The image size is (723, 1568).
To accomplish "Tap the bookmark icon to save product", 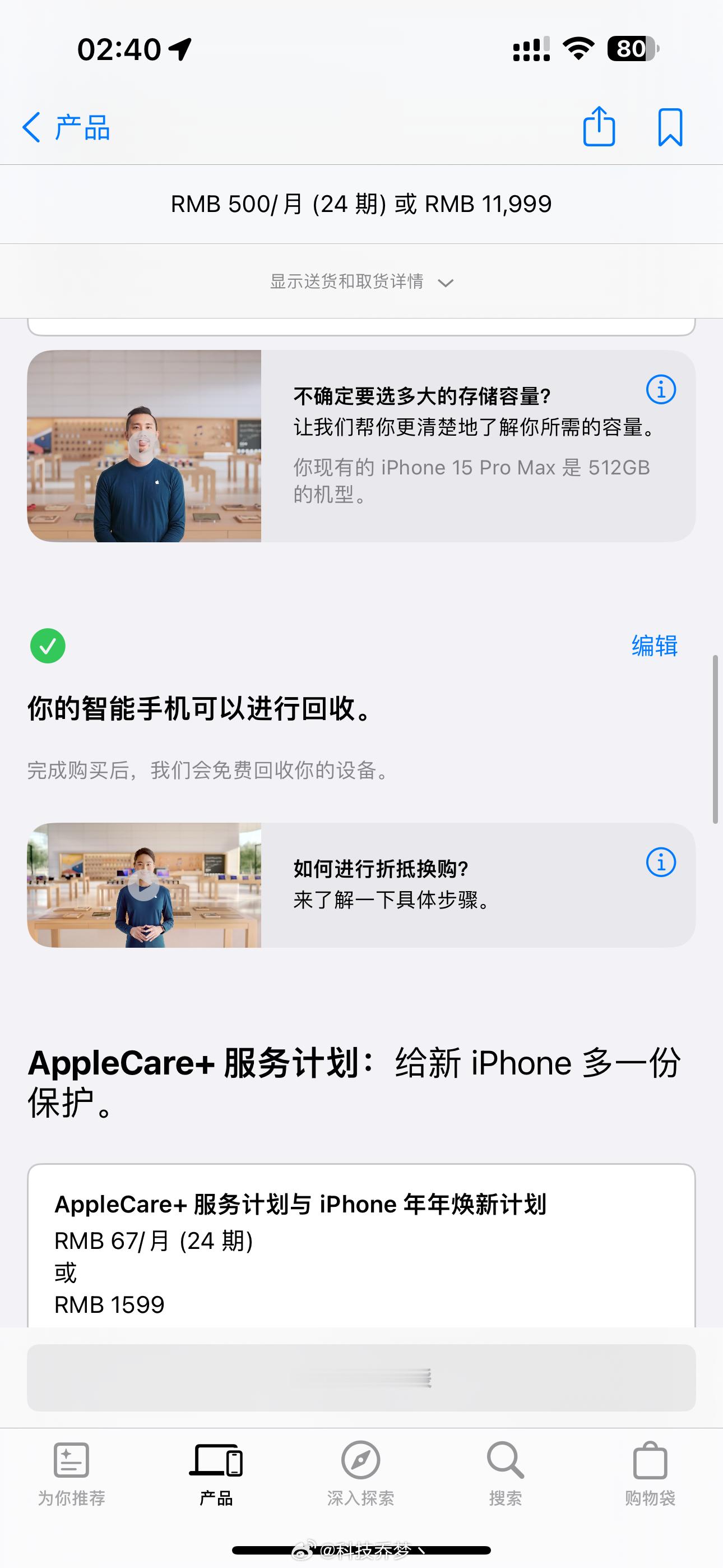I will (x=671, y=127).
